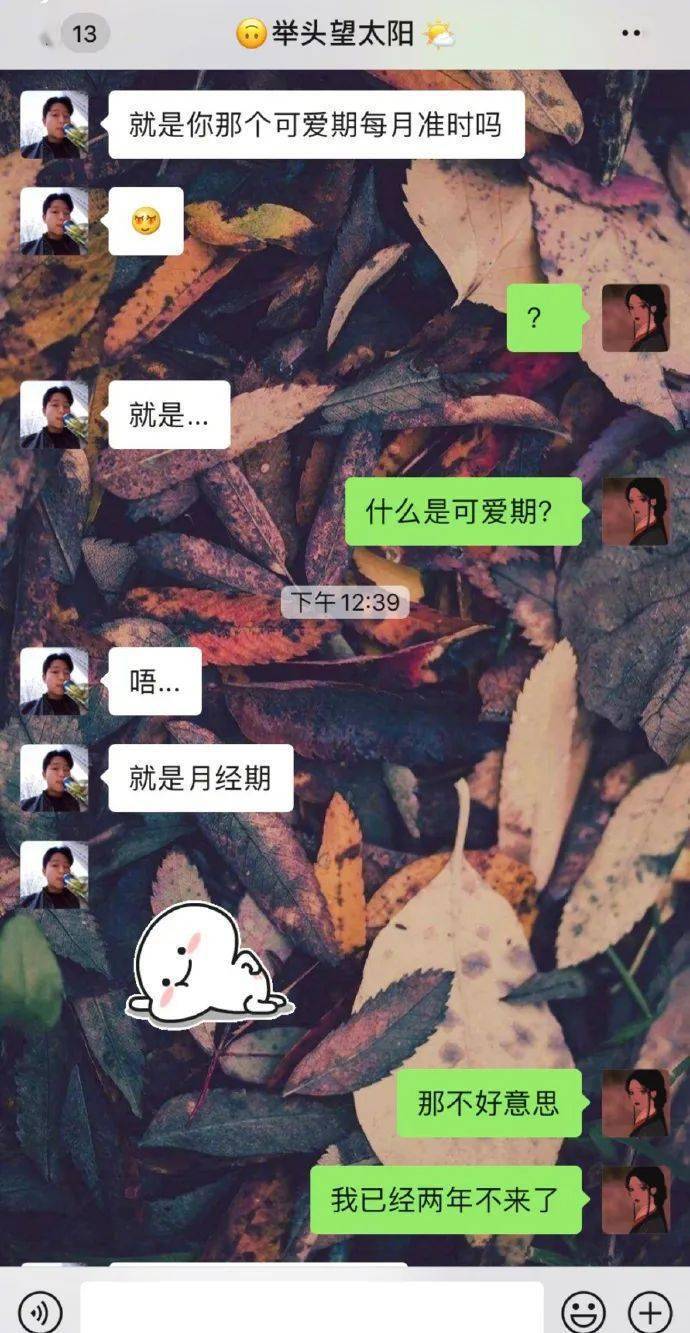Open own avatar beside '什么是可爱期?' message
The height and width of the screenshot is (1333, 690).
coord(635,511)
